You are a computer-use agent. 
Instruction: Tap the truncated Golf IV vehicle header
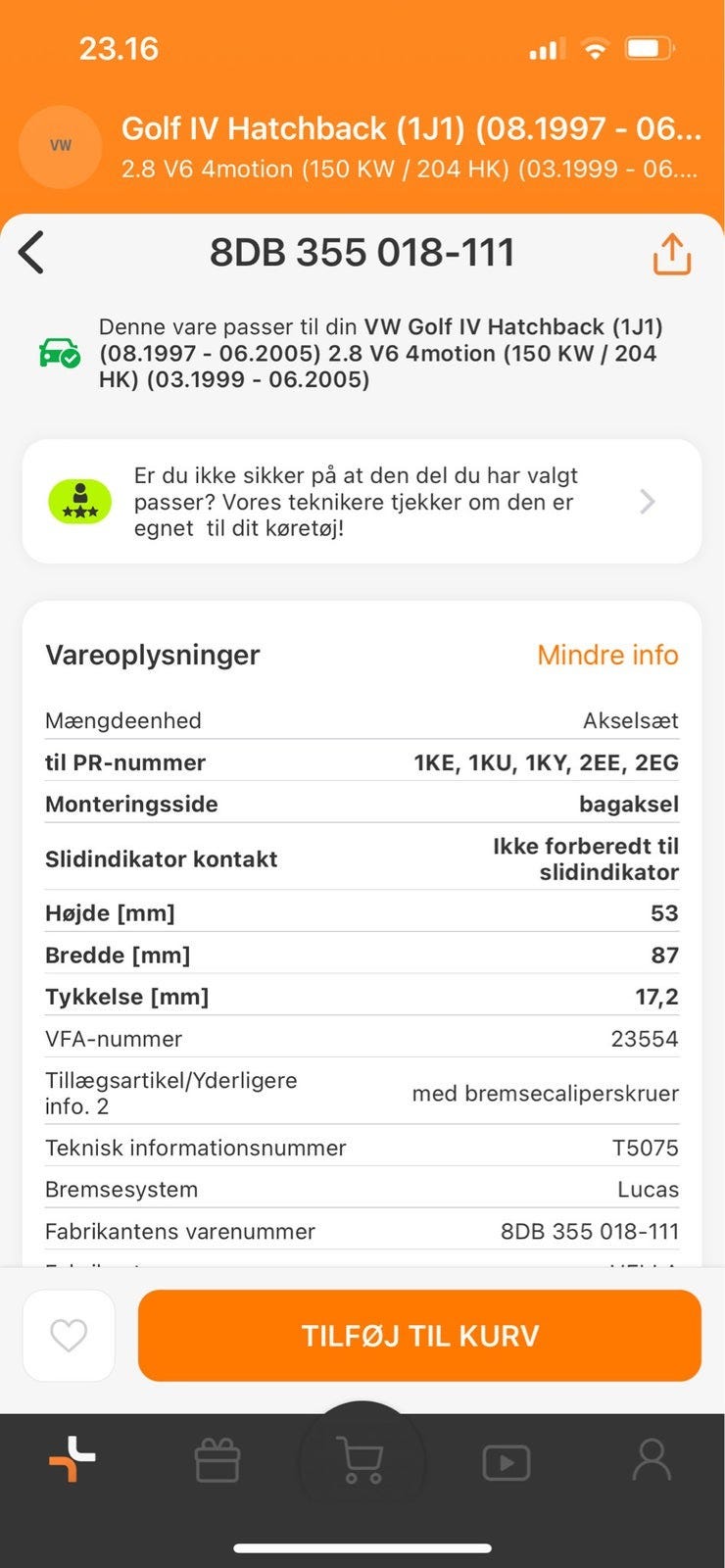pos(411,128)
